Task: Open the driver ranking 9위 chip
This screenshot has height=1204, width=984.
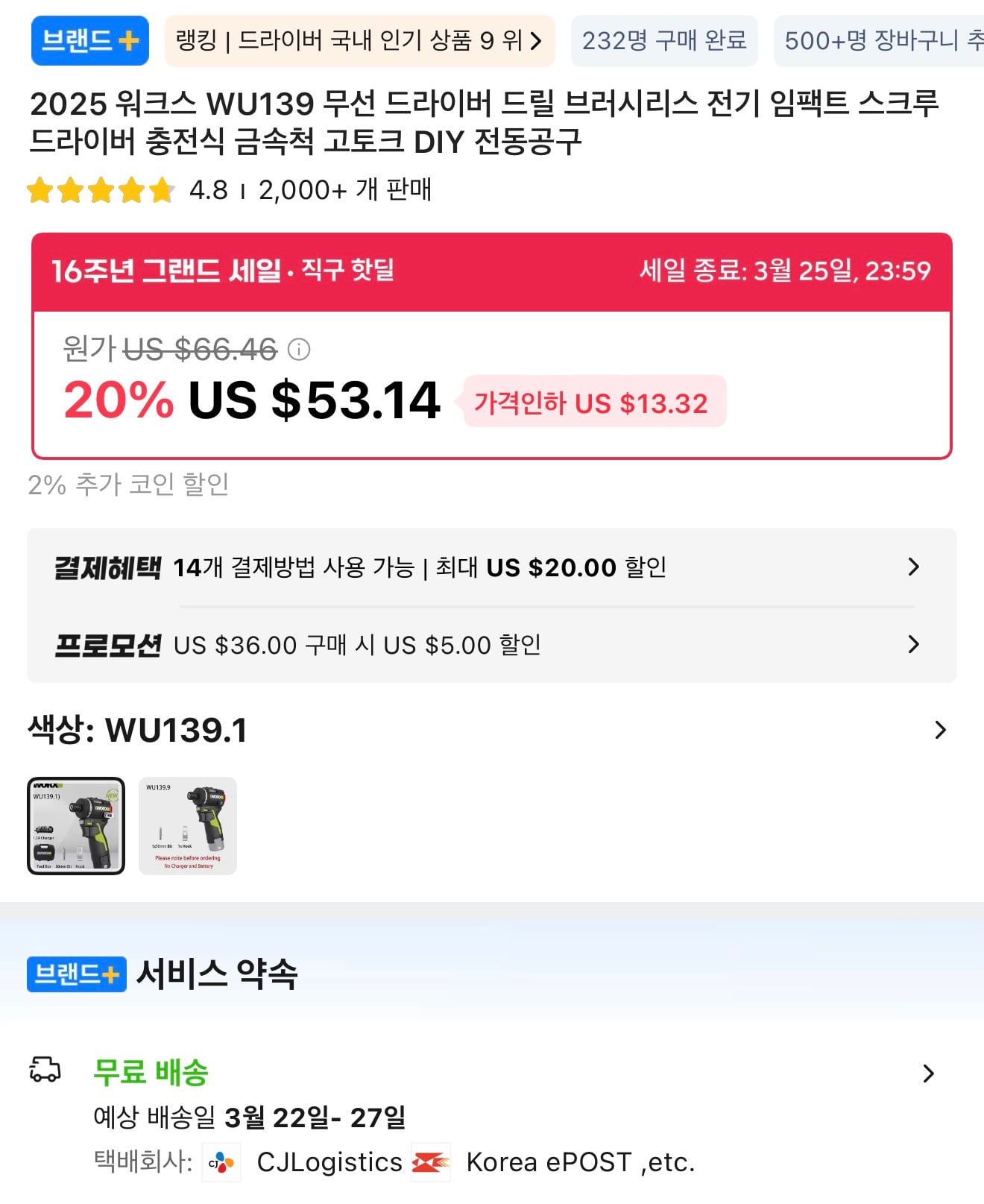Action: tap(359, 40)
